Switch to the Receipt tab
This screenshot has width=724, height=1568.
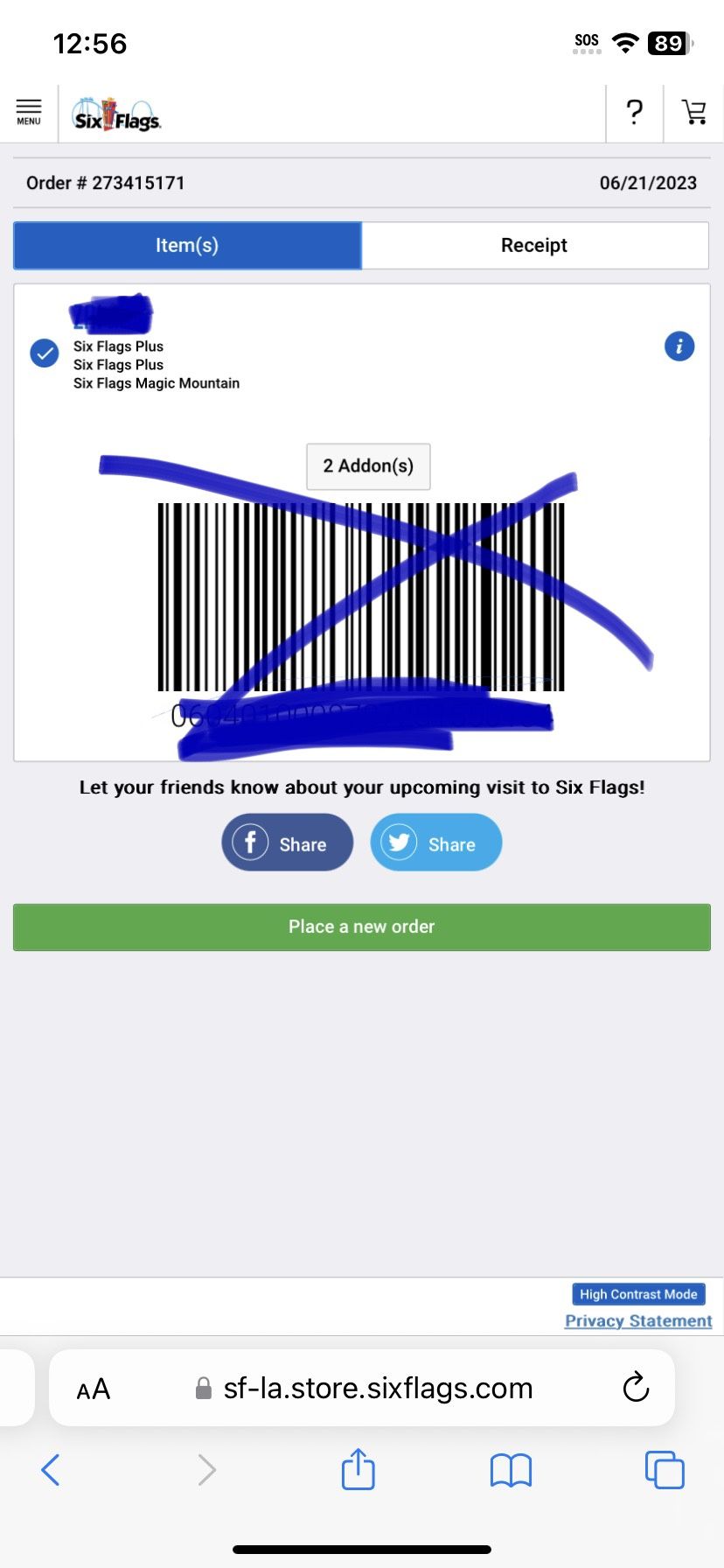534,245
